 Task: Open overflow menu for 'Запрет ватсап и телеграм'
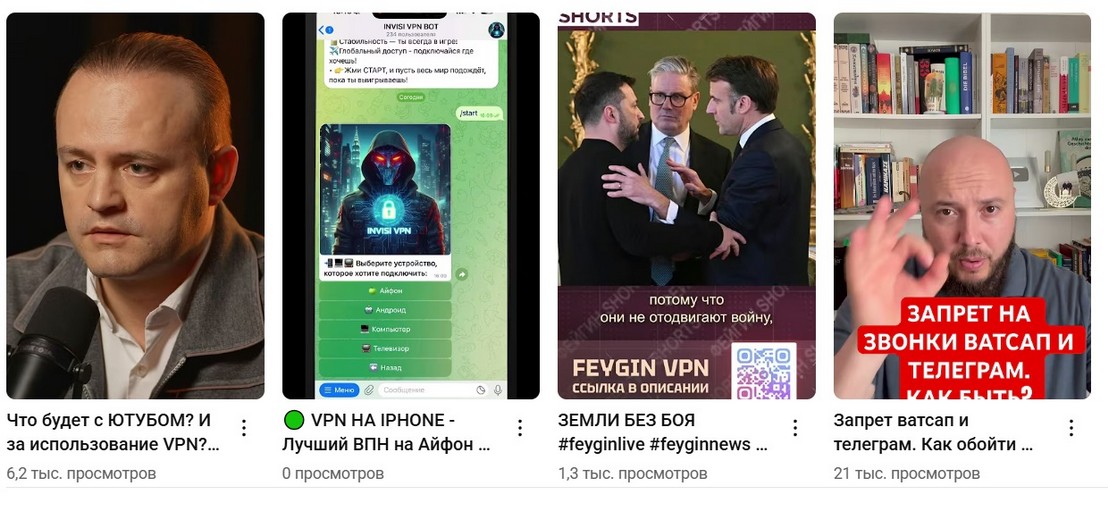click(1071, 429)
